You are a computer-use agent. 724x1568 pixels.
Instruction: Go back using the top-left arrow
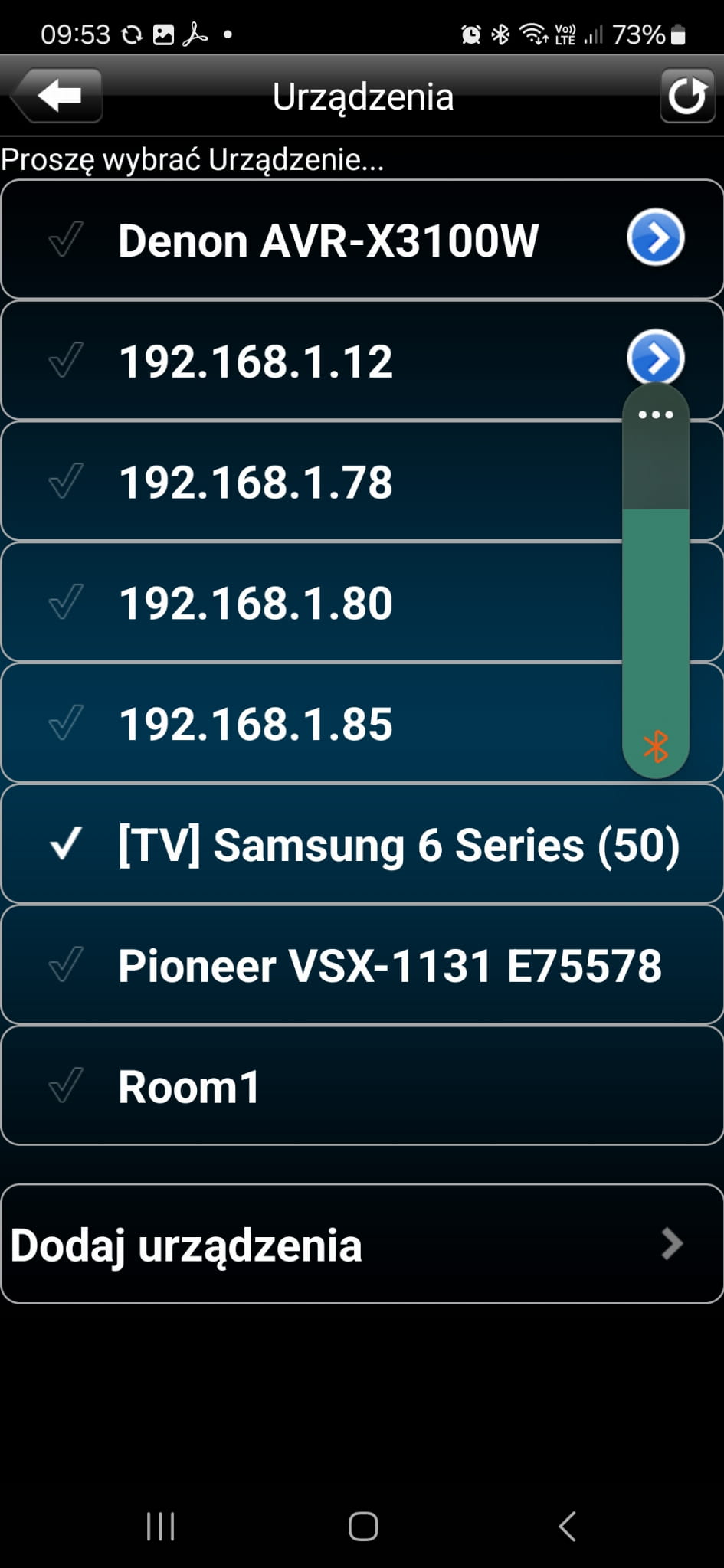coord(58,96)
